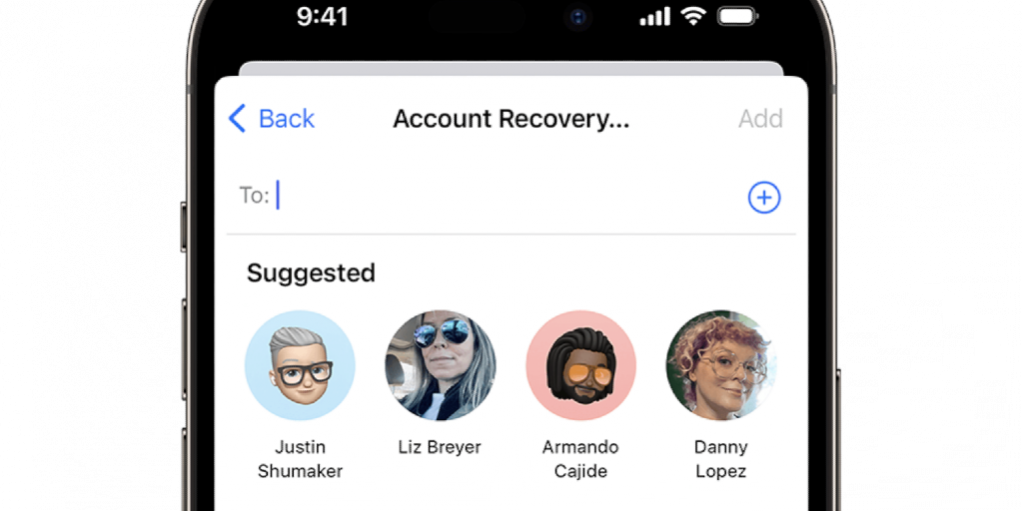This screenshot has height=511, width=1022.
Task: Open contact picker with the plus icon
Action: click(x=764, y=197)
